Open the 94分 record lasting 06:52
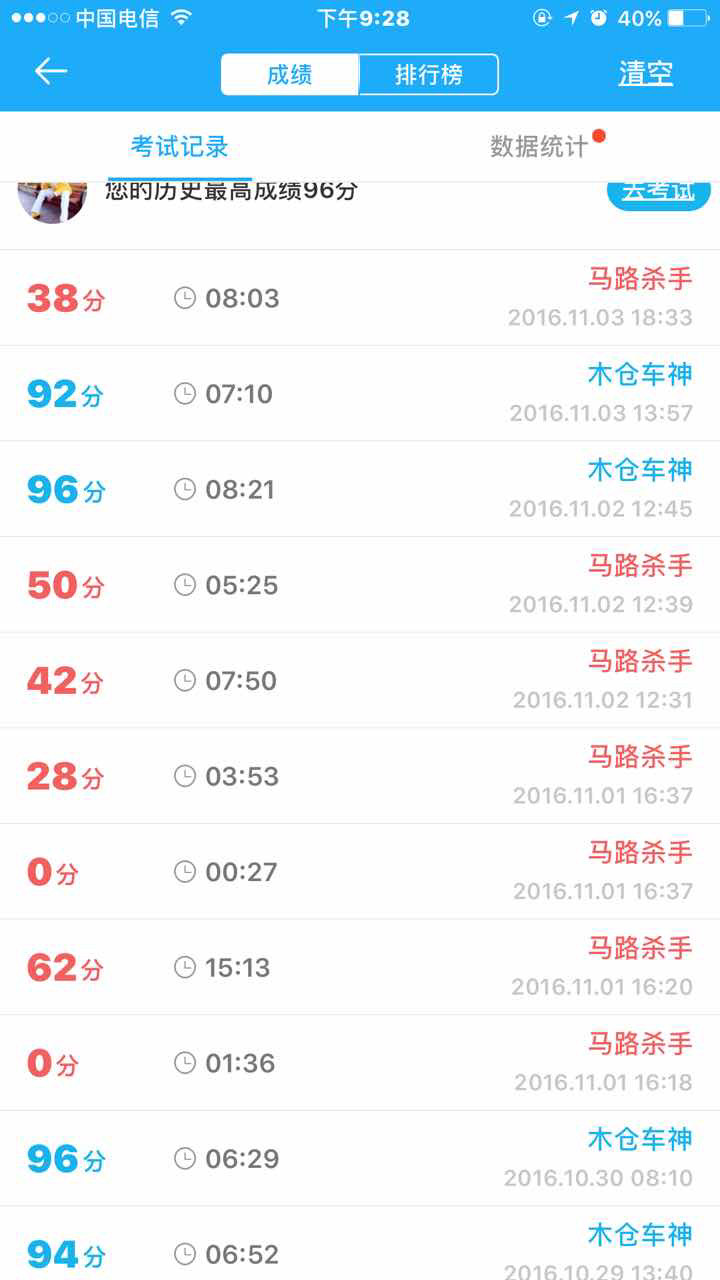 coord(360,1250)
